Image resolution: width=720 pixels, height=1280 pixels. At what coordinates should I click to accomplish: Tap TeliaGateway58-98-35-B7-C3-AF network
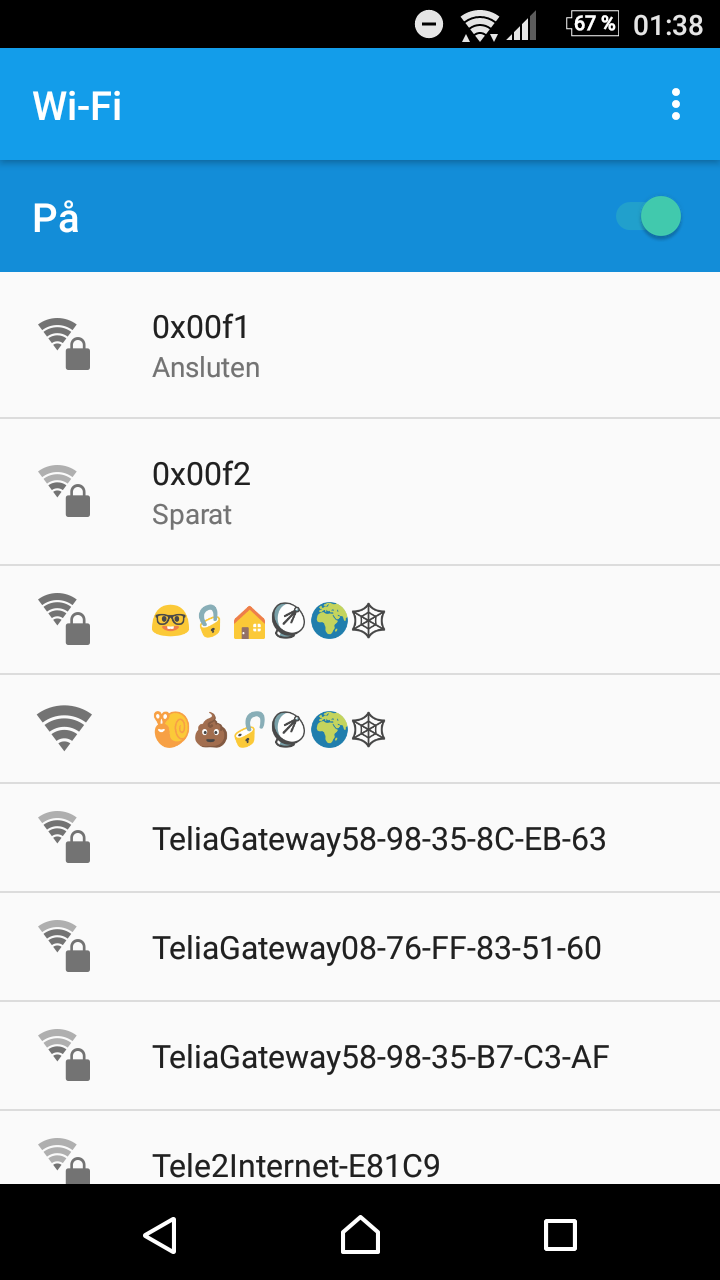(x=360, y=1056)
